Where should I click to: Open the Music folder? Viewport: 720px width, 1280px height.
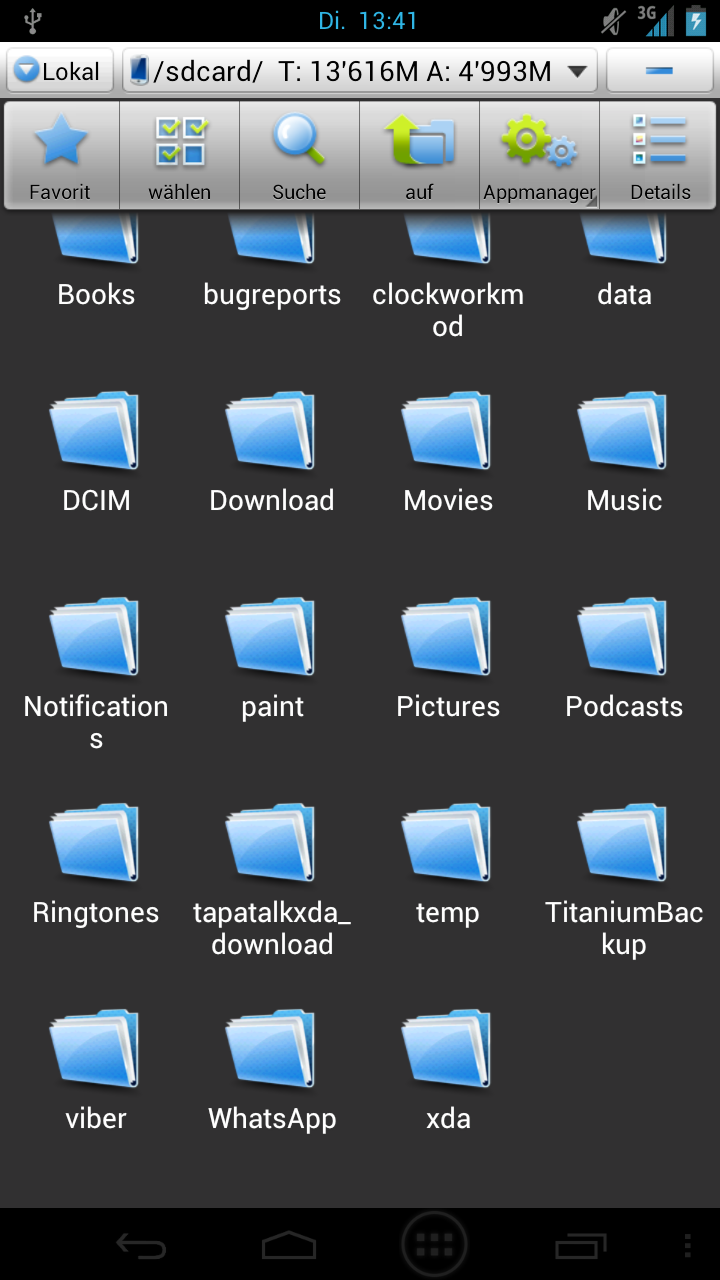(624, 452)
